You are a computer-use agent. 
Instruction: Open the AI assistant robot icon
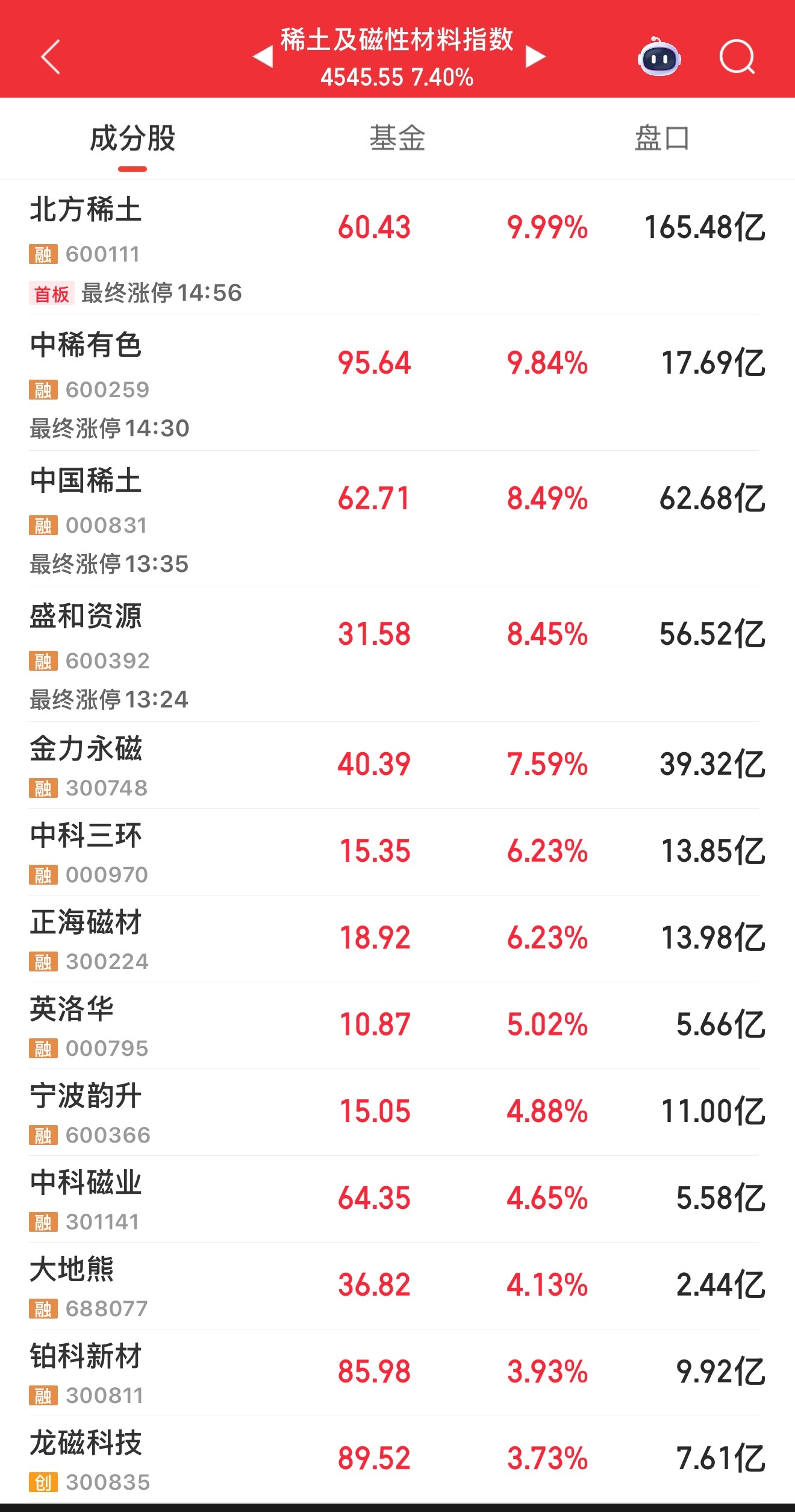tap(659, 57)
